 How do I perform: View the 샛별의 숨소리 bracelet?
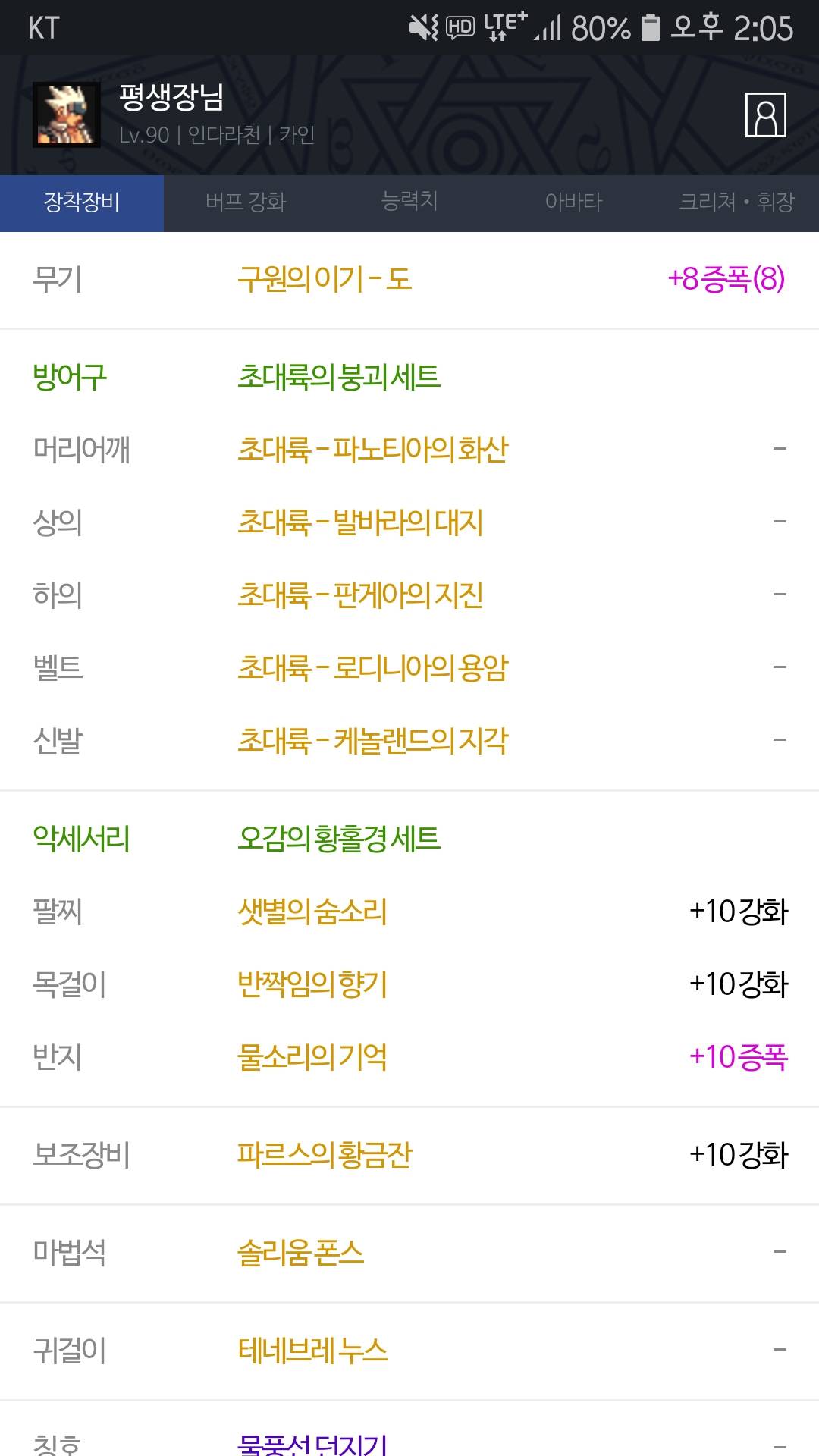click(312, 912)
